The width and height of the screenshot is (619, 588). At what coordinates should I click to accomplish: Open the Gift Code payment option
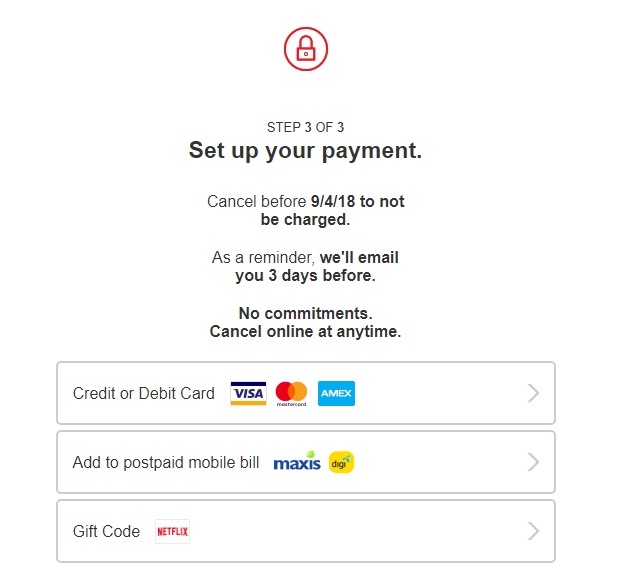click(305, 531)
